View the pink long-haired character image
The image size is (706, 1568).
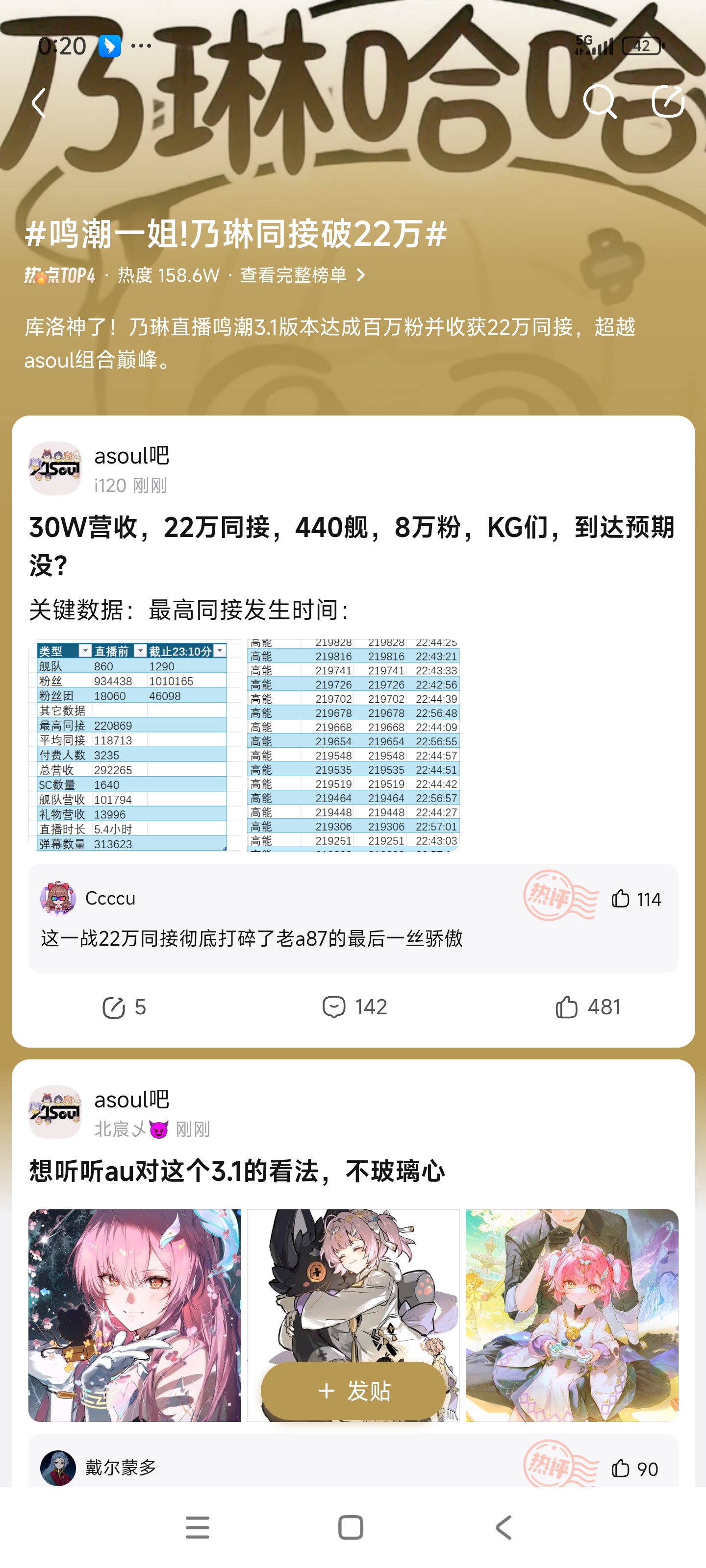(x=135, y=1315)
